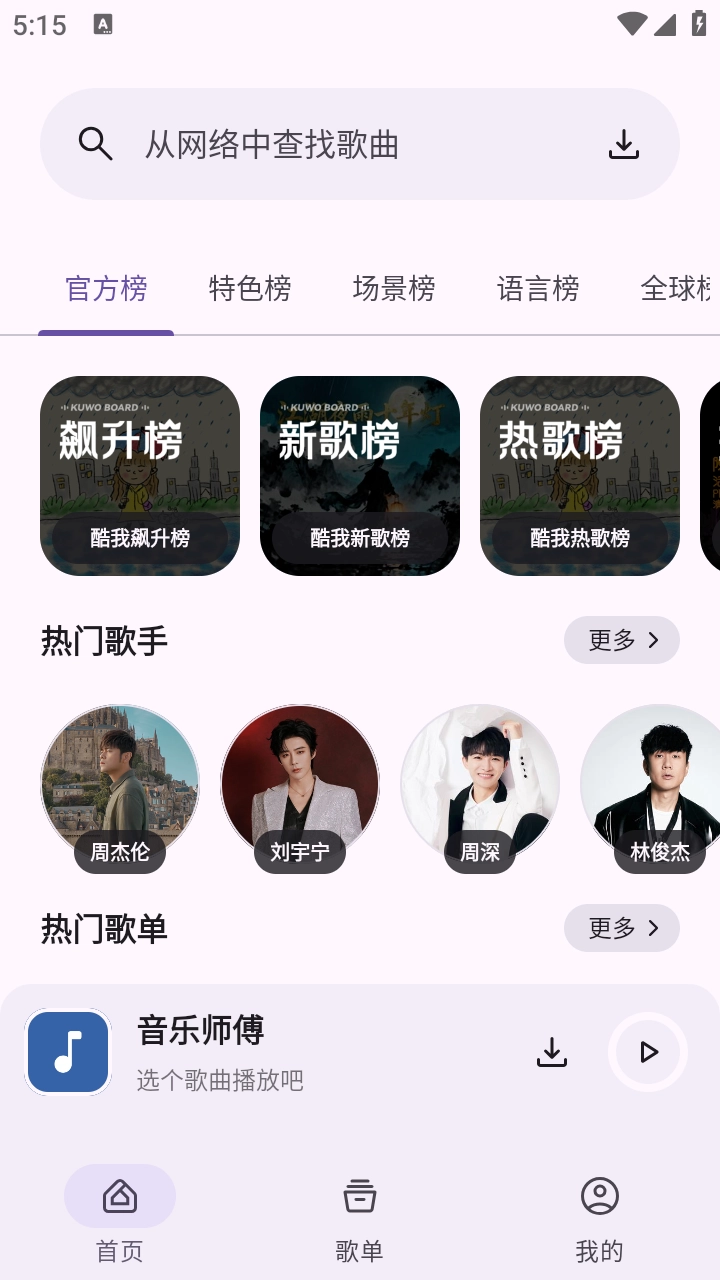Open 刘宇宁's artist avatar
Viewport: 720px width, 1280px height.
(300, 783)
